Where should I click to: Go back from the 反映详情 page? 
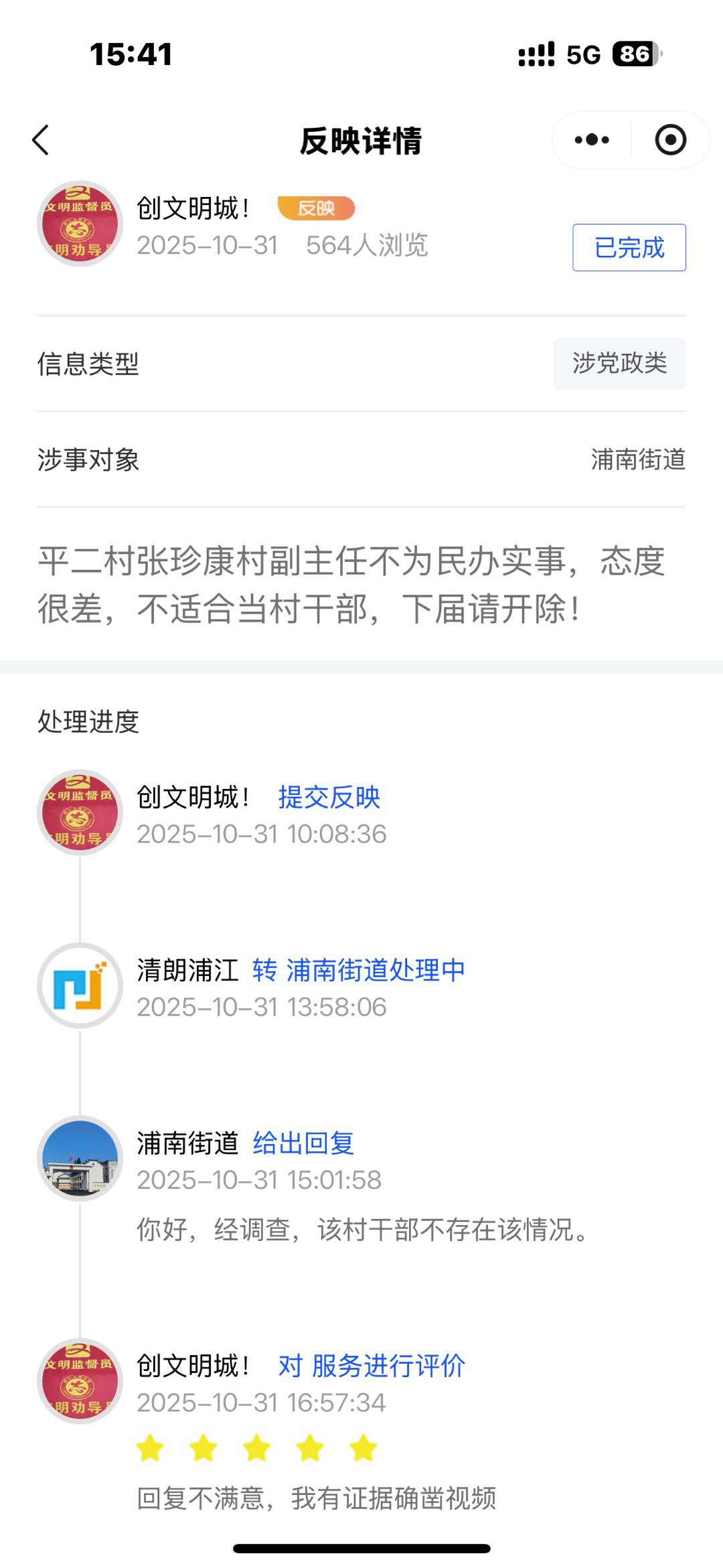[x=41, y=140]
